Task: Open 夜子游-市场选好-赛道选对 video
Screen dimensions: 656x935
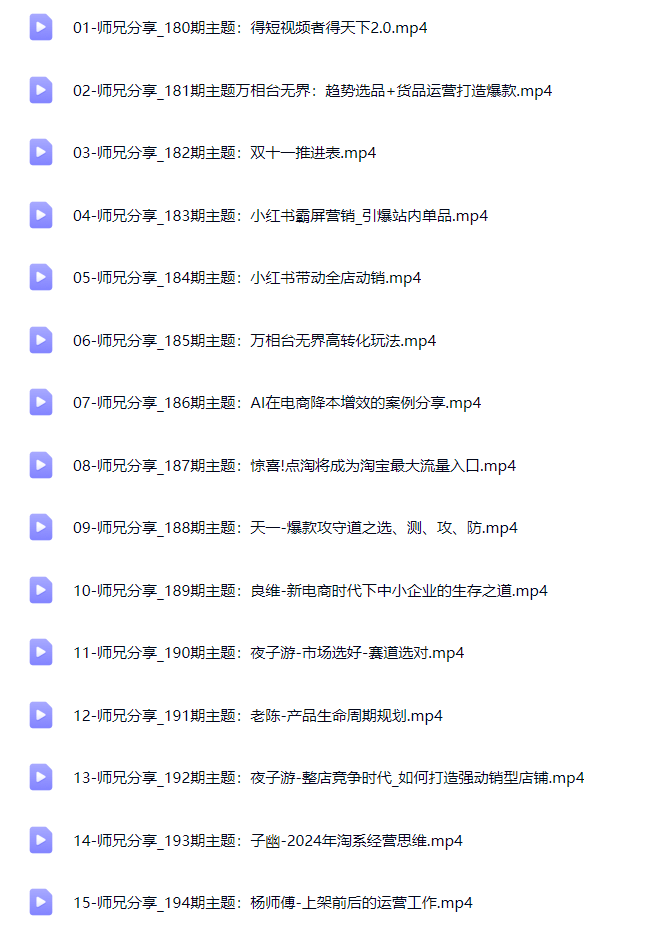Action: coord(268,653)
